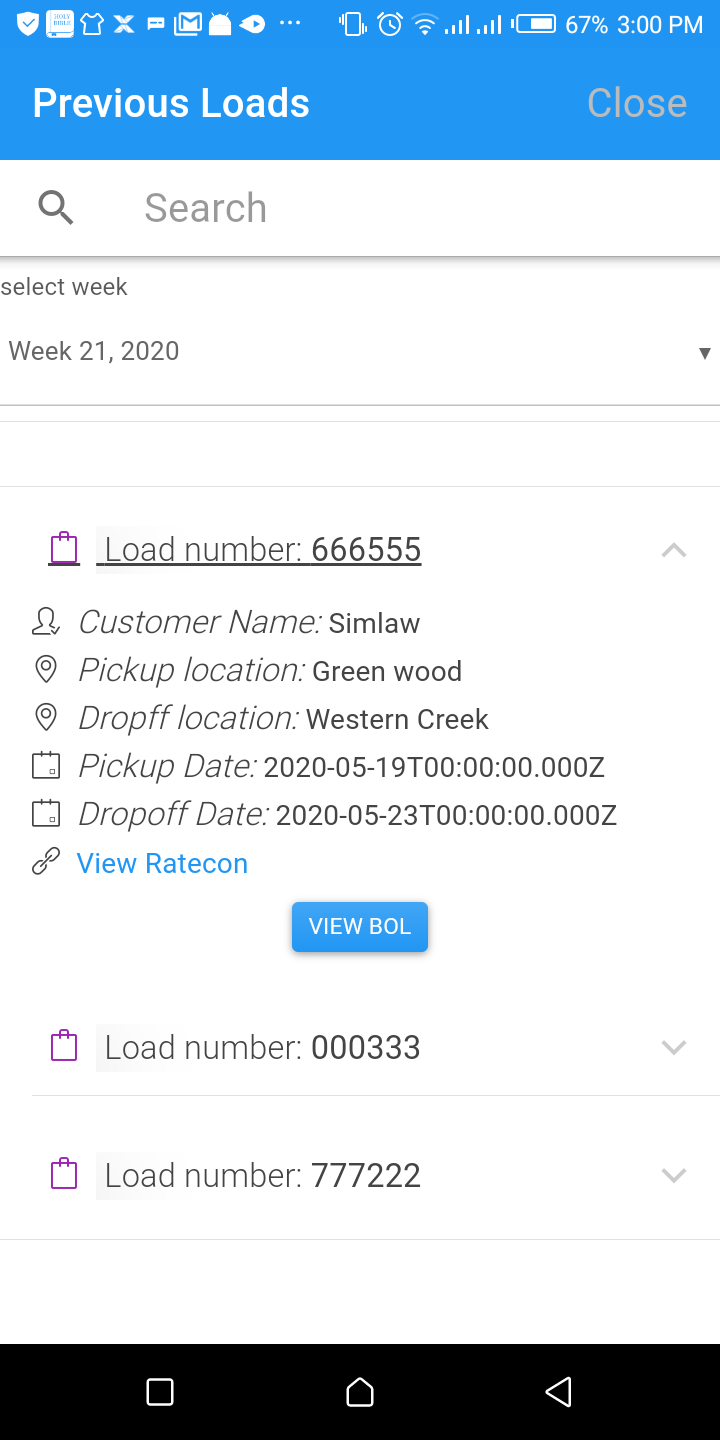Open the Week 21, 2020 dropdown
The height and width of the screenshot is (1440, 720).
[x=360, y=352]
